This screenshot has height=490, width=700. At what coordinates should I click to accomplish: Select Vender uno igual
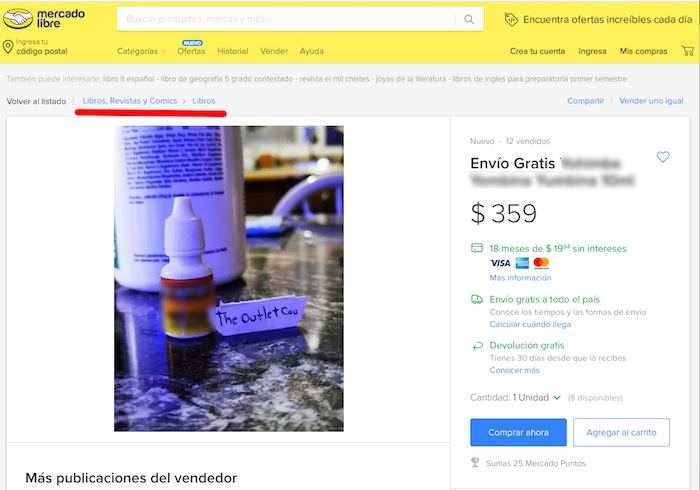pyautogui.click(x=651, y=101)
